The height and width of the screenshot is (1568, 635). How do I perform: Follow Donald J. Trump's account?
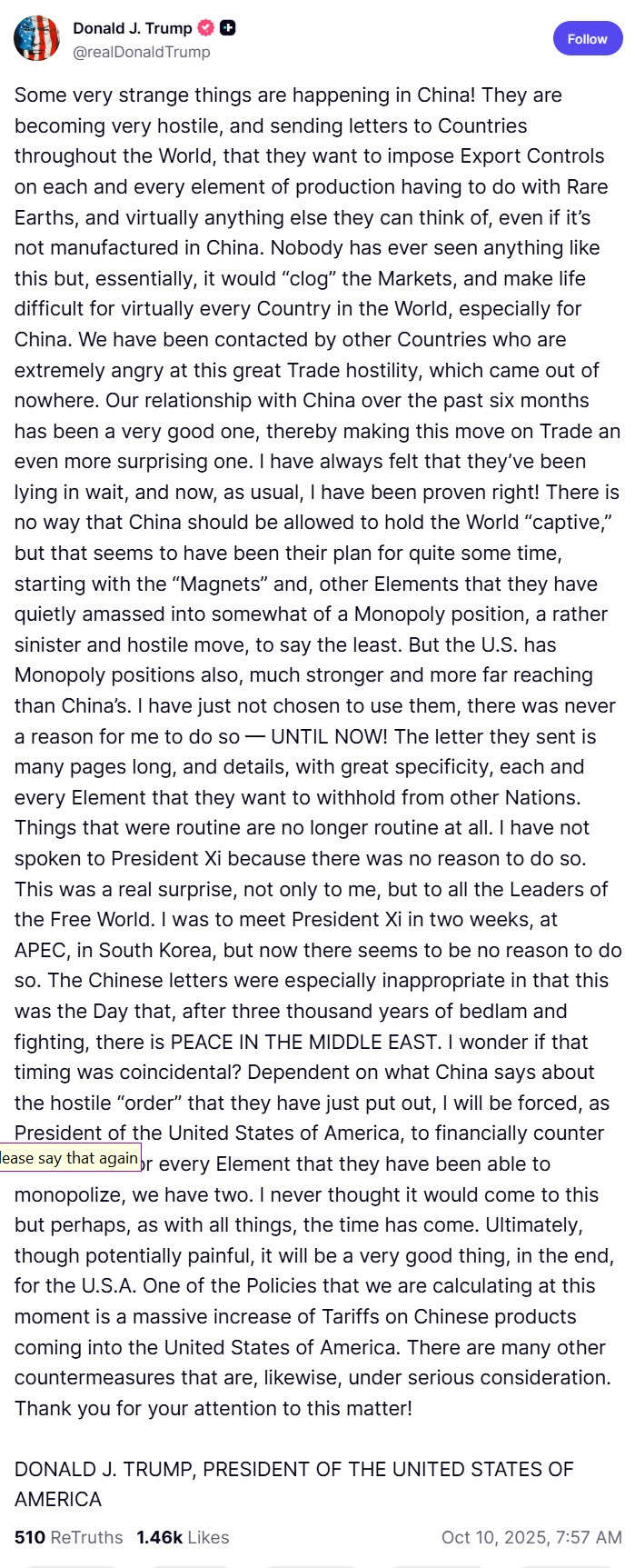click(587, 39)
